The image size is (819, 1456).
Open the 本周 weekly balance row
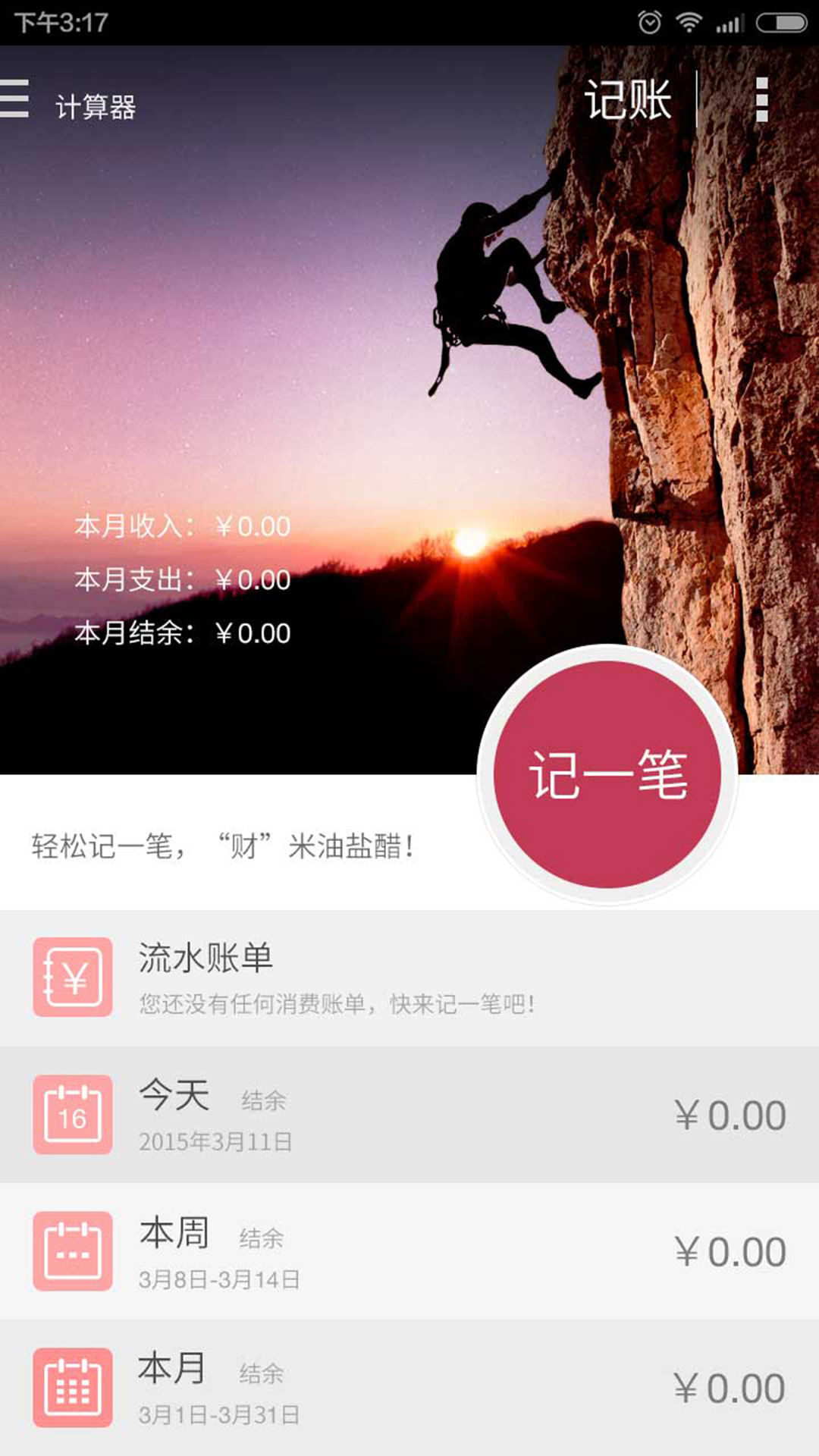click(x=409, y=1251)
